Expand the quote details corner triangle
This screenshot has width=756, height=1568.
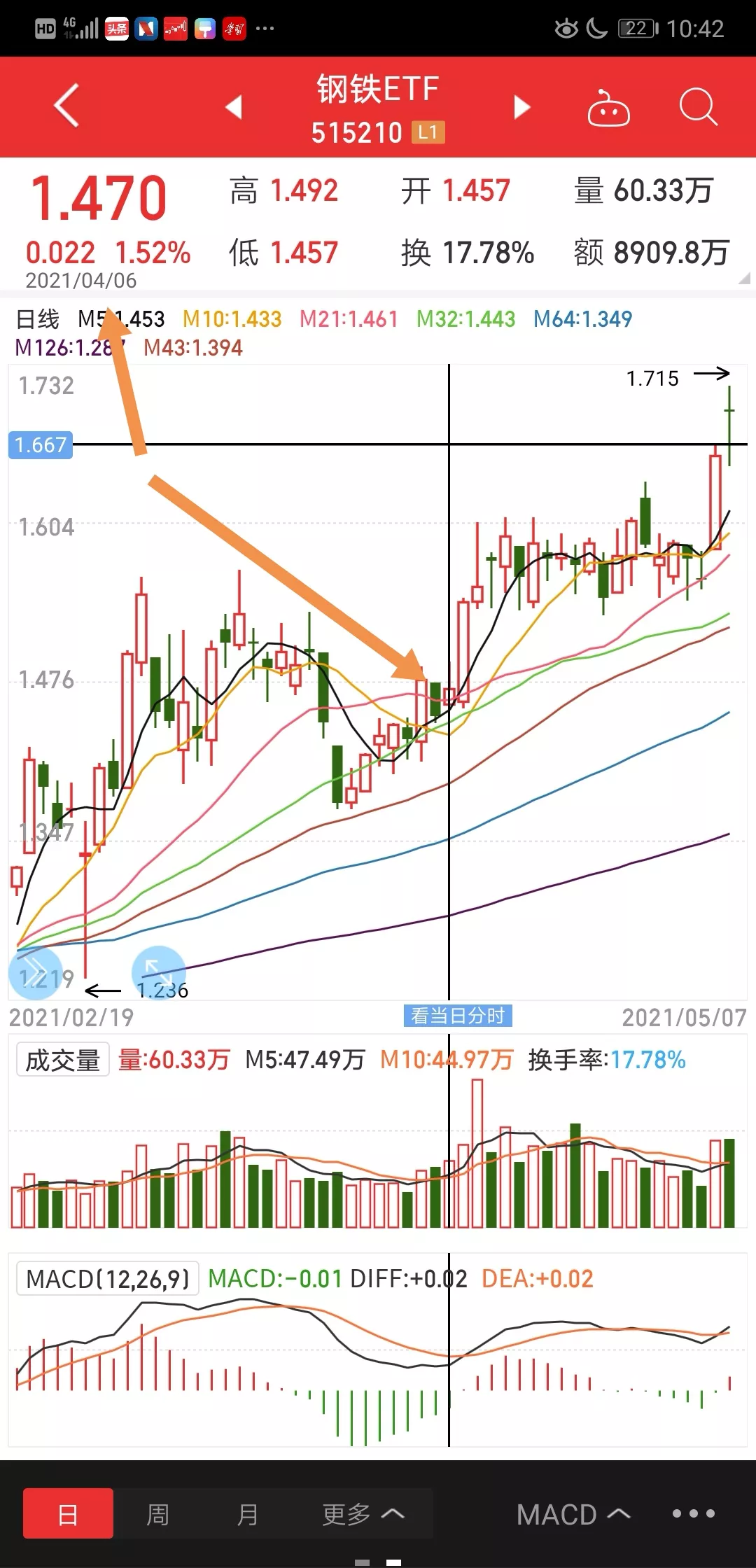(744, 278)
